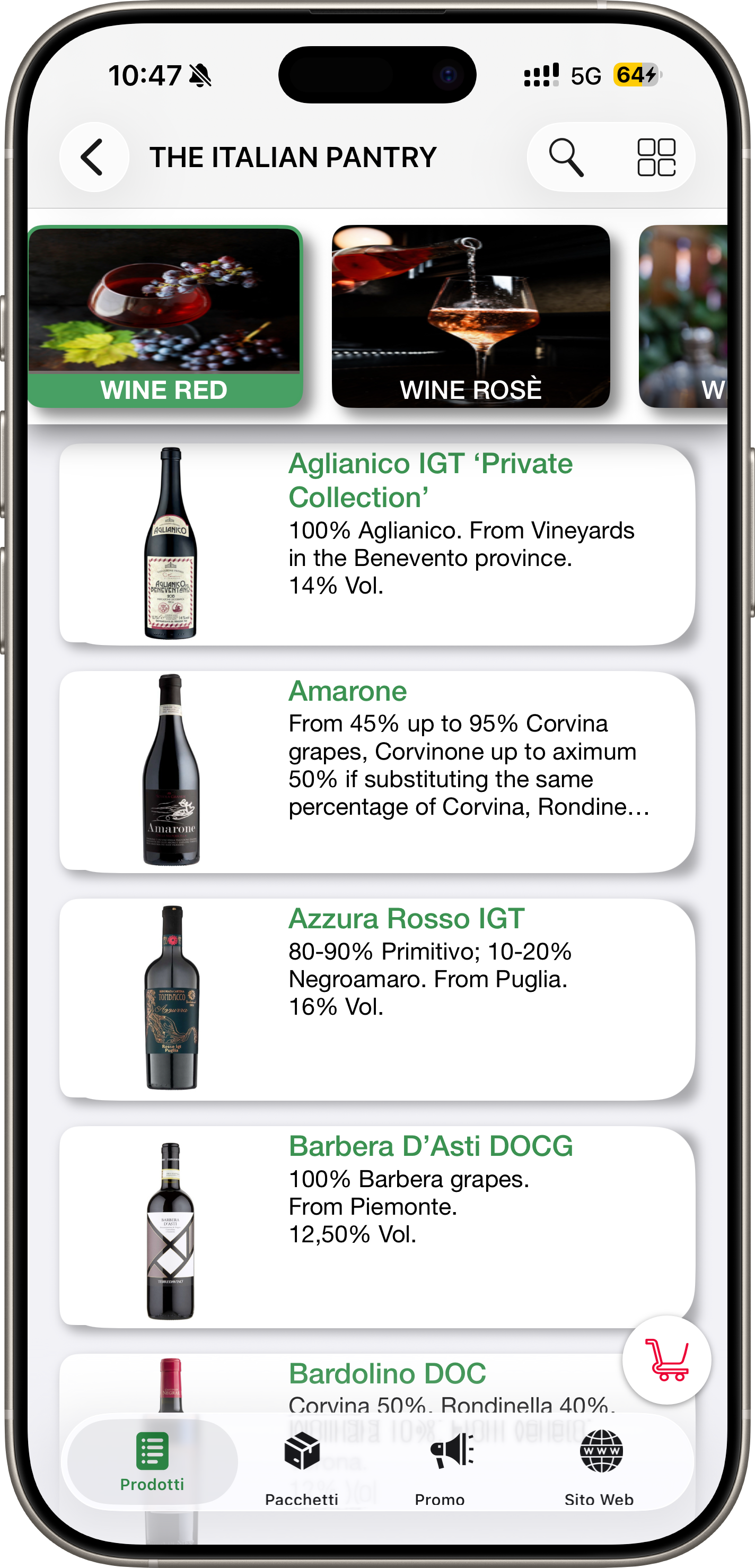Go back from The Italian Pantry
The width and height of the screenshot is (755, 1568).
coord(94,157)
